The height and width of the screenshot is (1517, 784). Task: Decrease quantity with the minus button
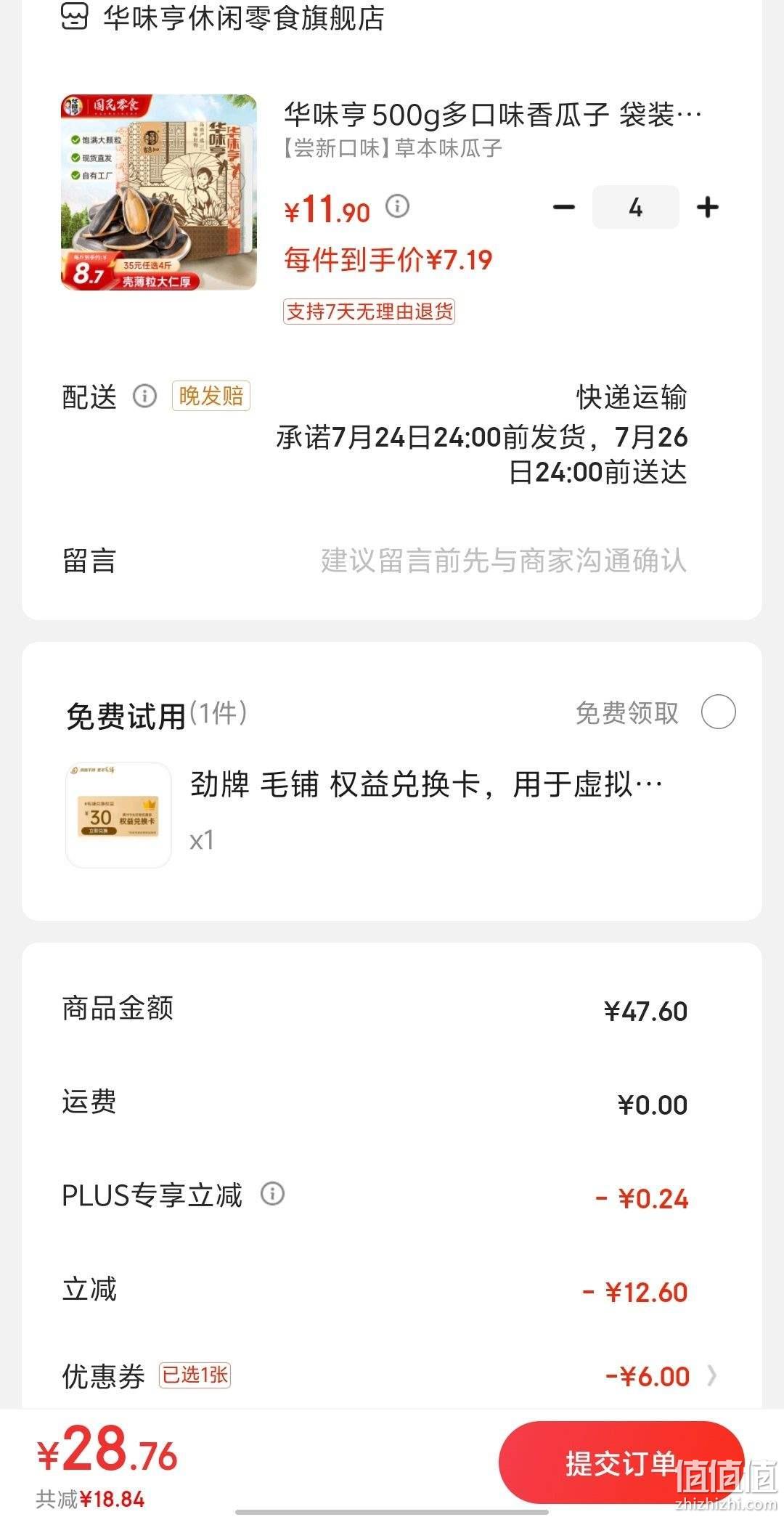click(564, 208)
